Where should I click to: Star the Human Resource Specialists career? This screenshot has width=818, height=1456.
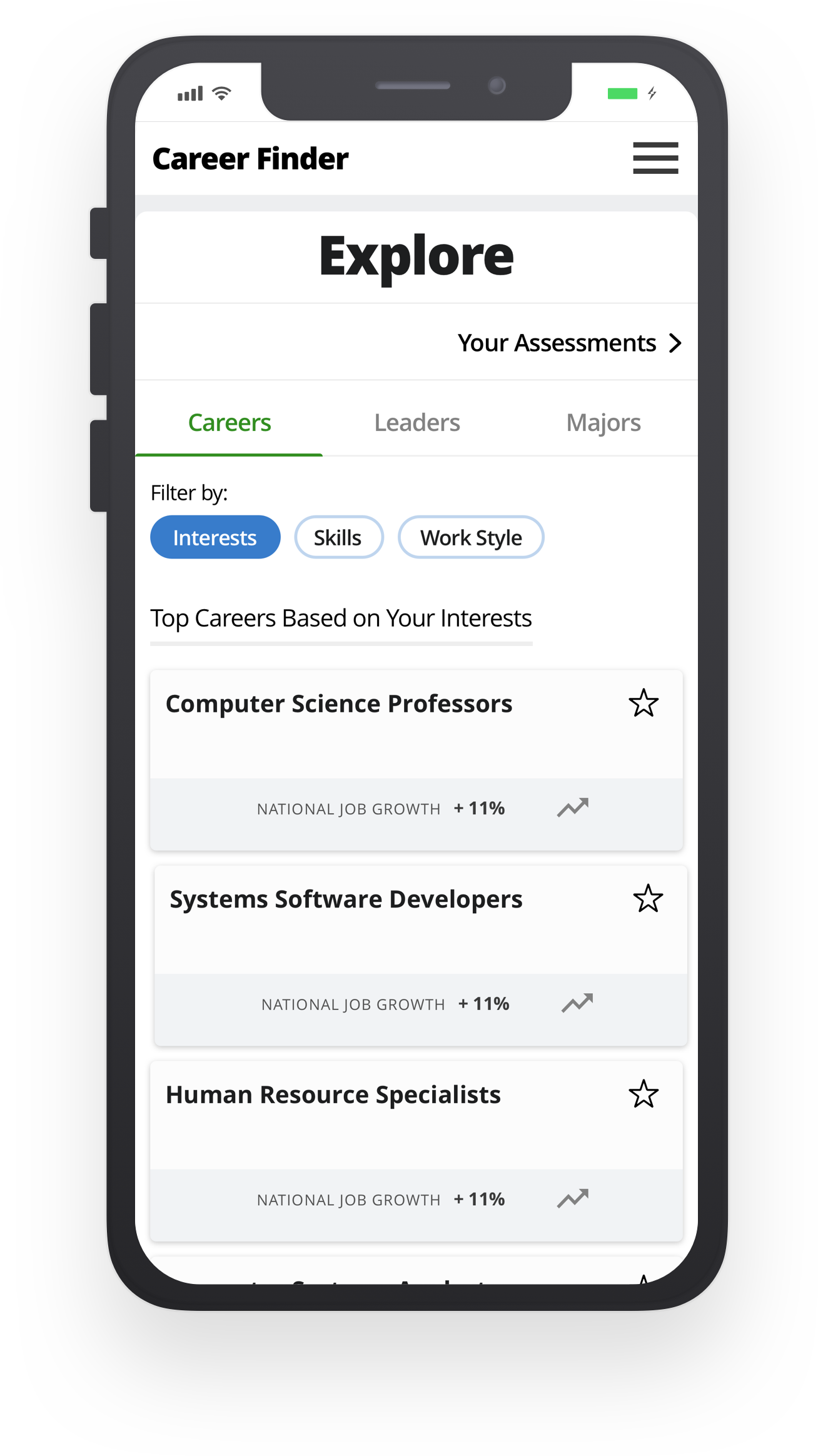tap(644, 1095)
